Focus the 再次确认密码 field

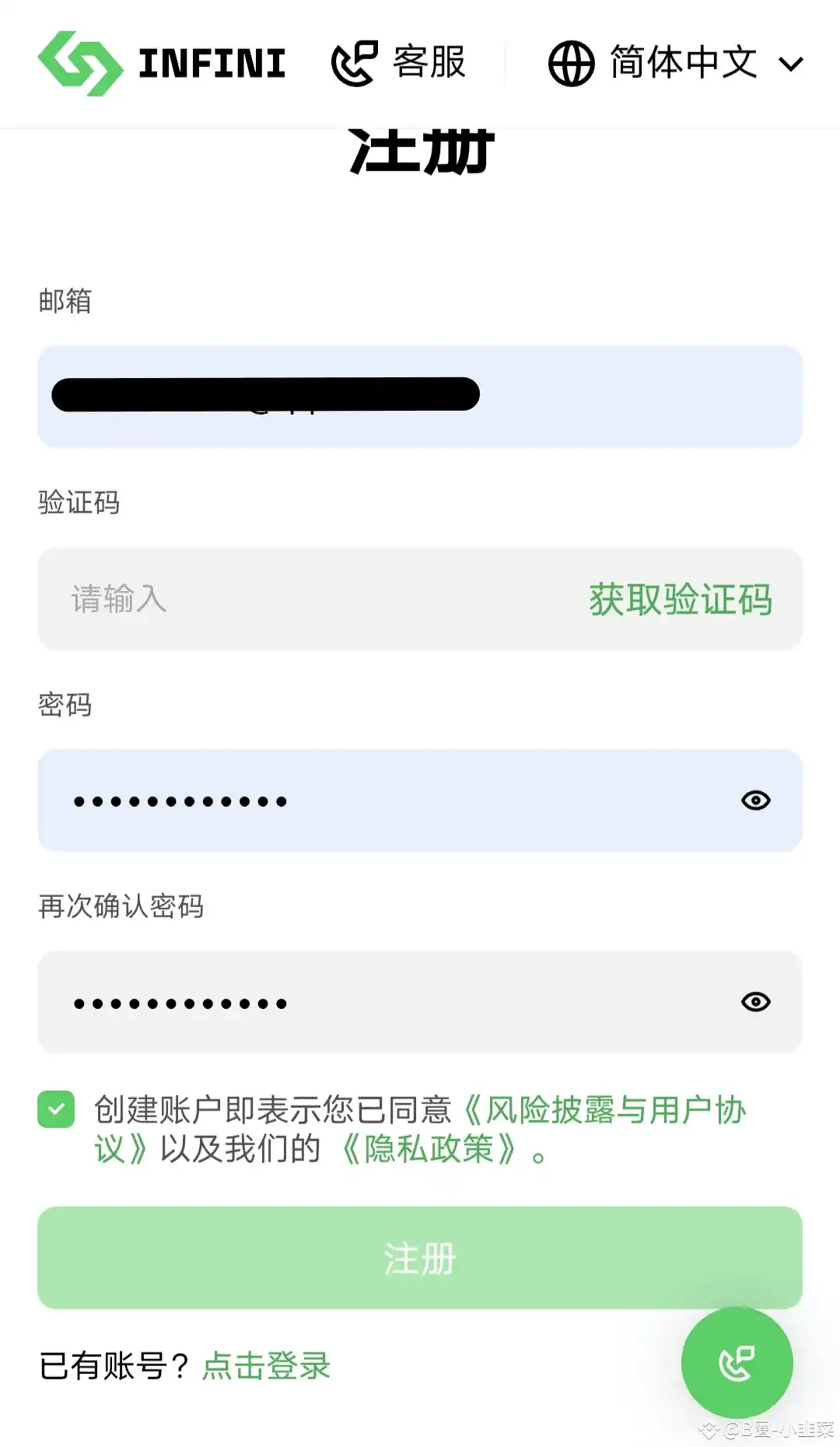click(x=389, y=1002)
